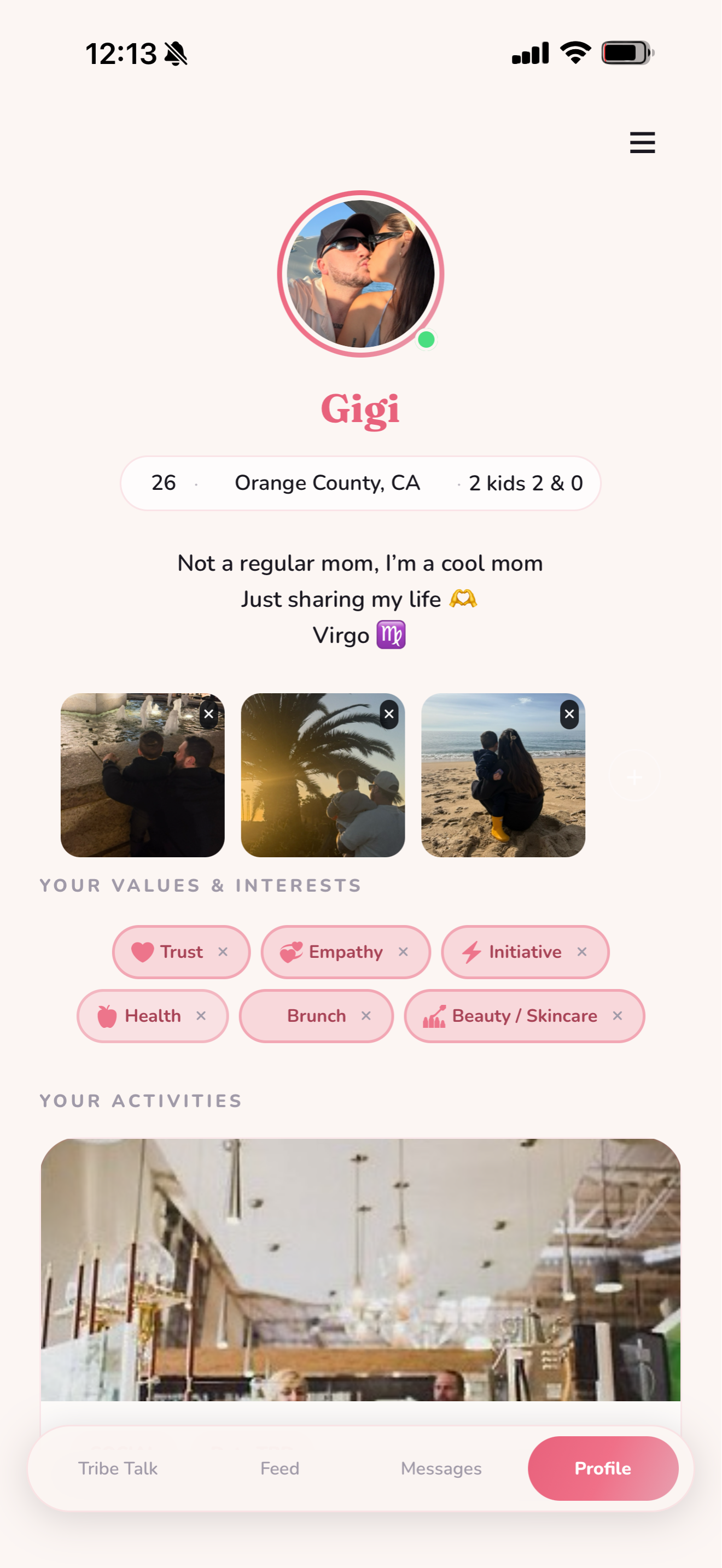Remove the fountain photo using its X

(208, 713)
